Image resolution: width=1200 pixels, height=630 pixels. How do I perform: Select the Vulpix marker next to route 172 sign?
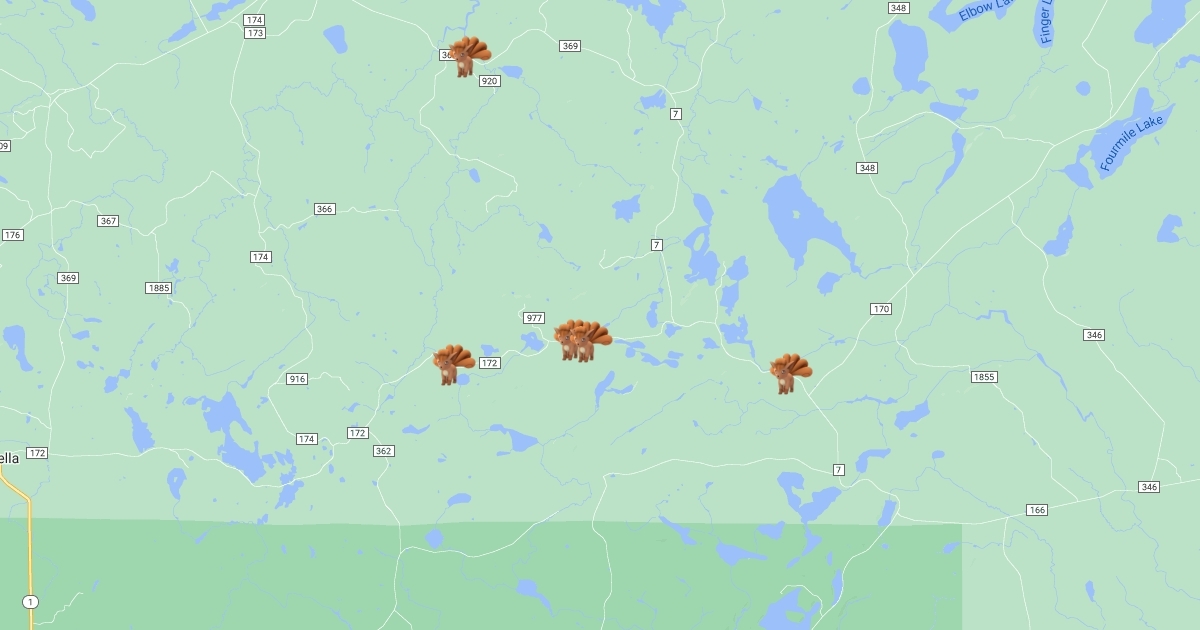[452, 365]
